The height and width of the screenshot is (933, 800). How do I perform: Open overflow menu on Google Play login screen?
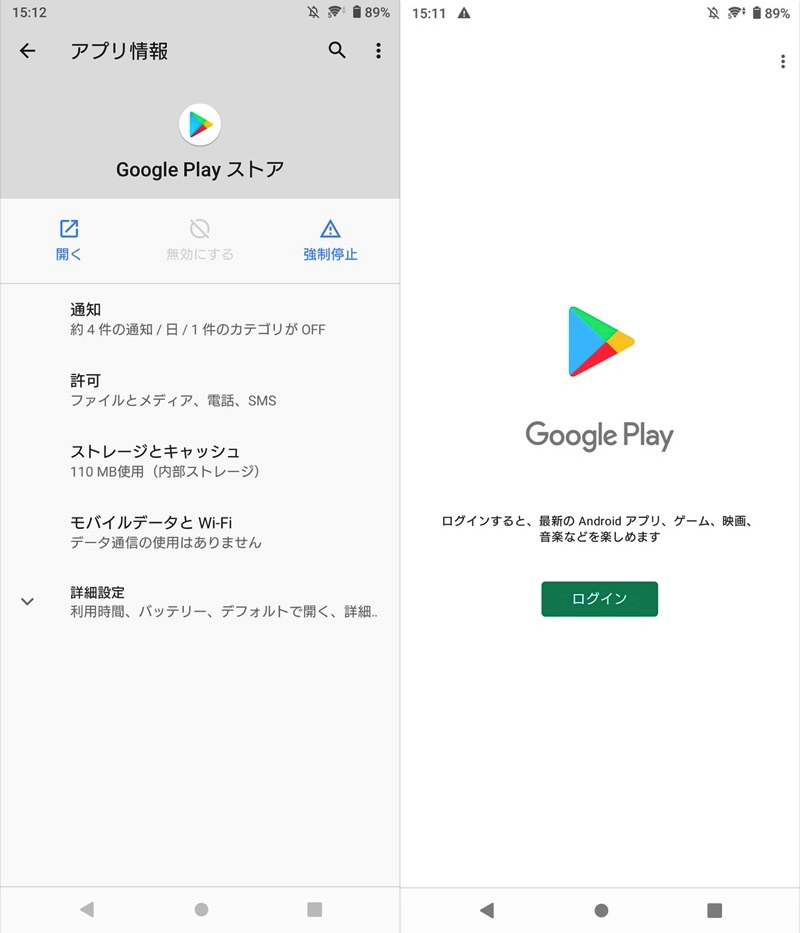point(782,62)
